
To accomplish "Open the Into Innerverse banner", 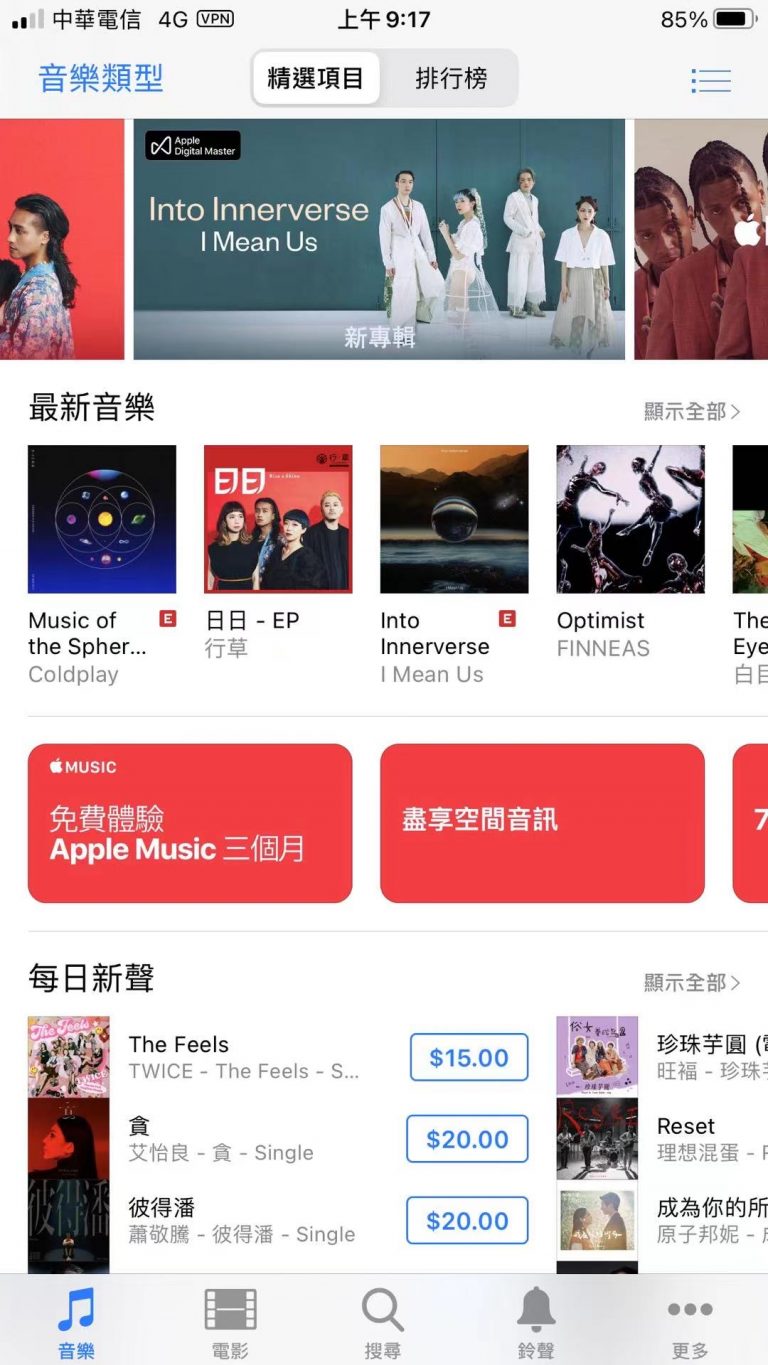I will point(379,239).
